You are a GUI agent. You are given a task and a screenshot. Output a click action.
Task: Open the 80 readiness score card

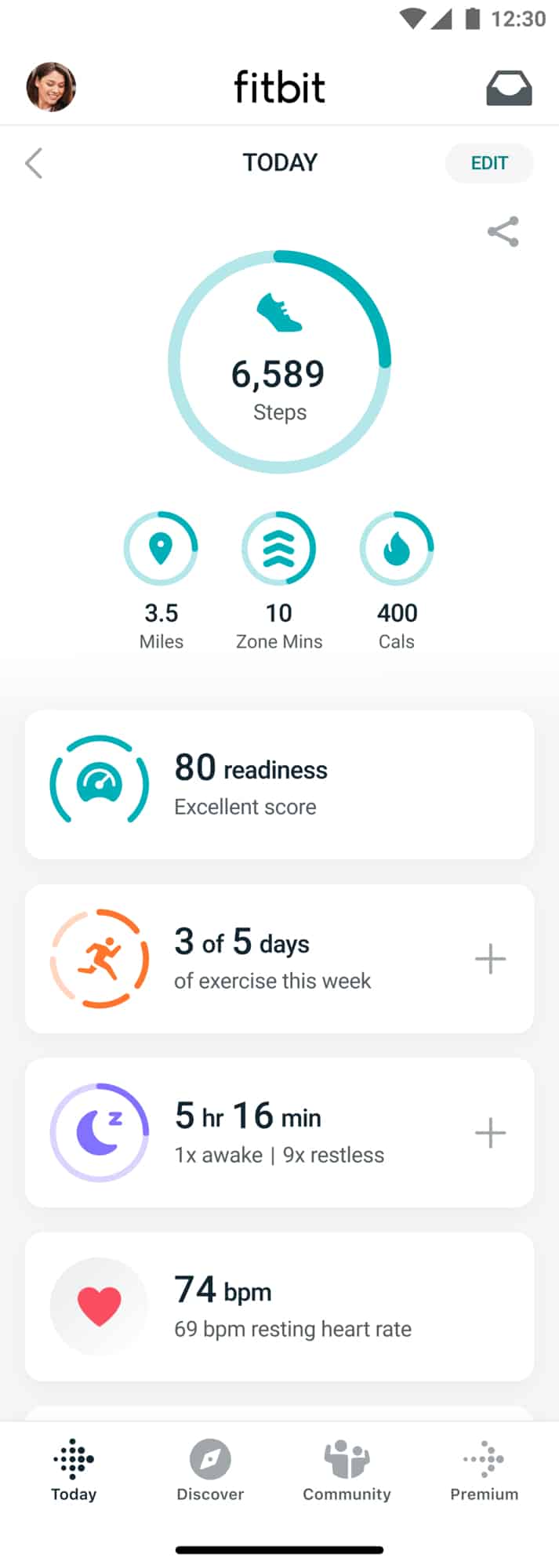[x=279, y=785]
